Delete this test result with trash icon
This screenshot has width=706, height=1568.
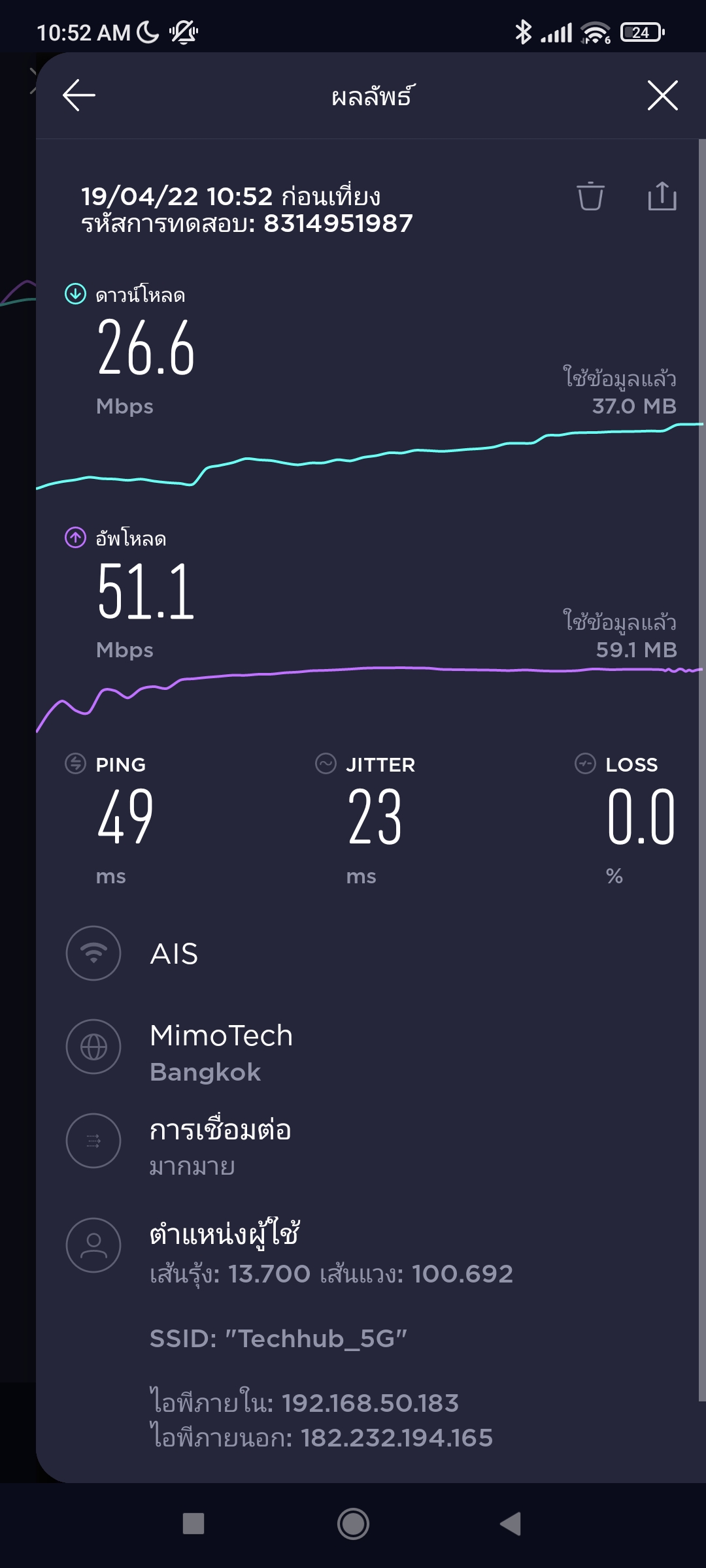(x=590, y=196)
